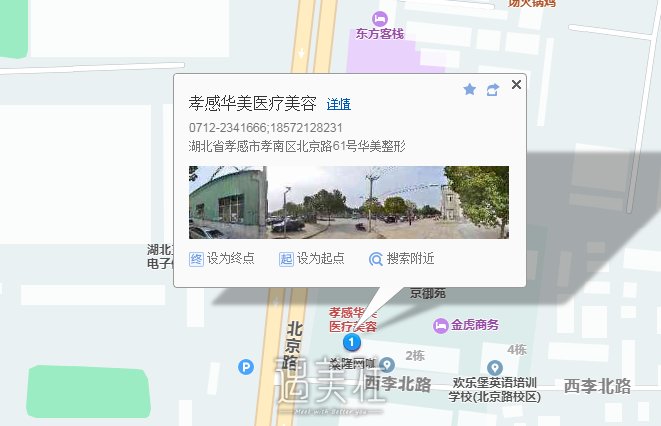Viewport: 661px width, 426px height.
Task: Favorite this place with the star icon
Action: click(470, 90)
